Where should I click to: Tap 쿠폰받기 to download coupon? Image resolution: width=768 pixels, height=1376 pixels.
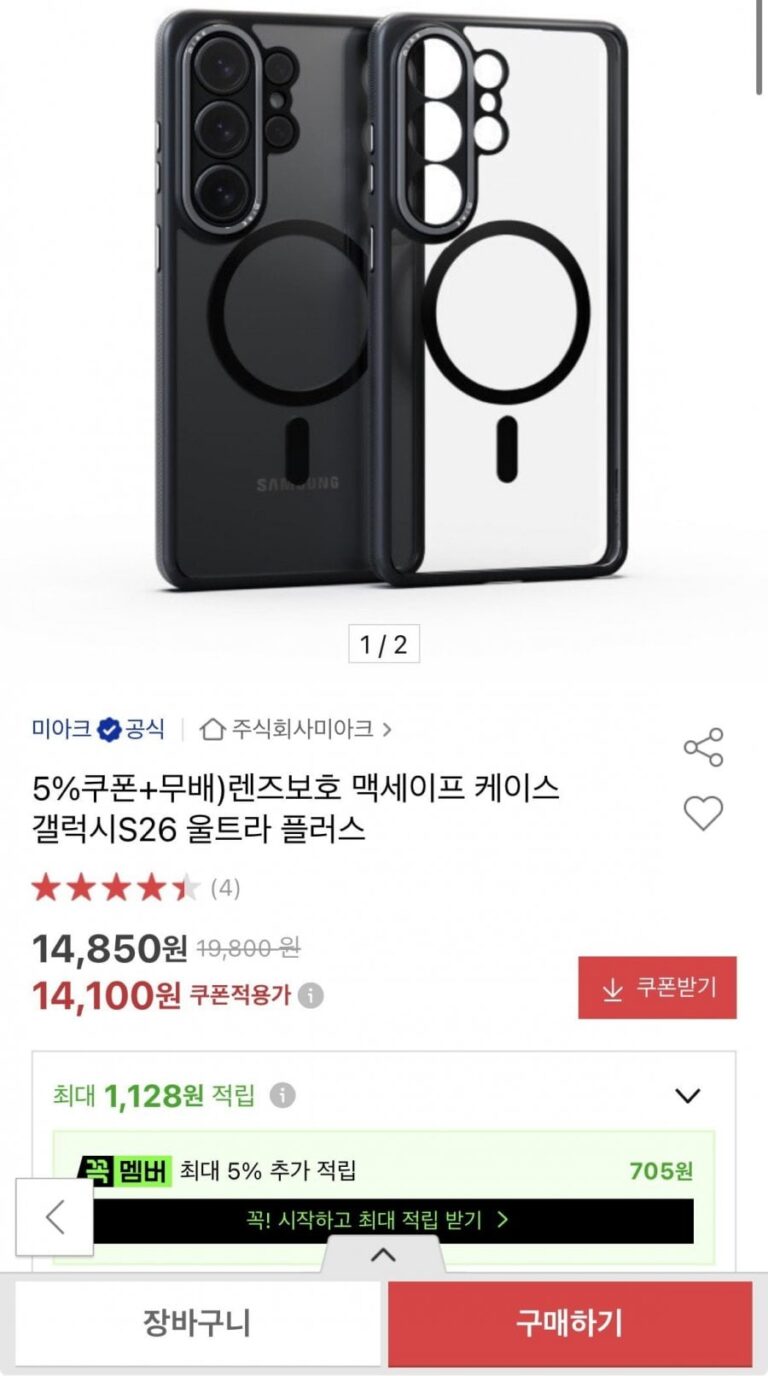[x=657, y=988]
